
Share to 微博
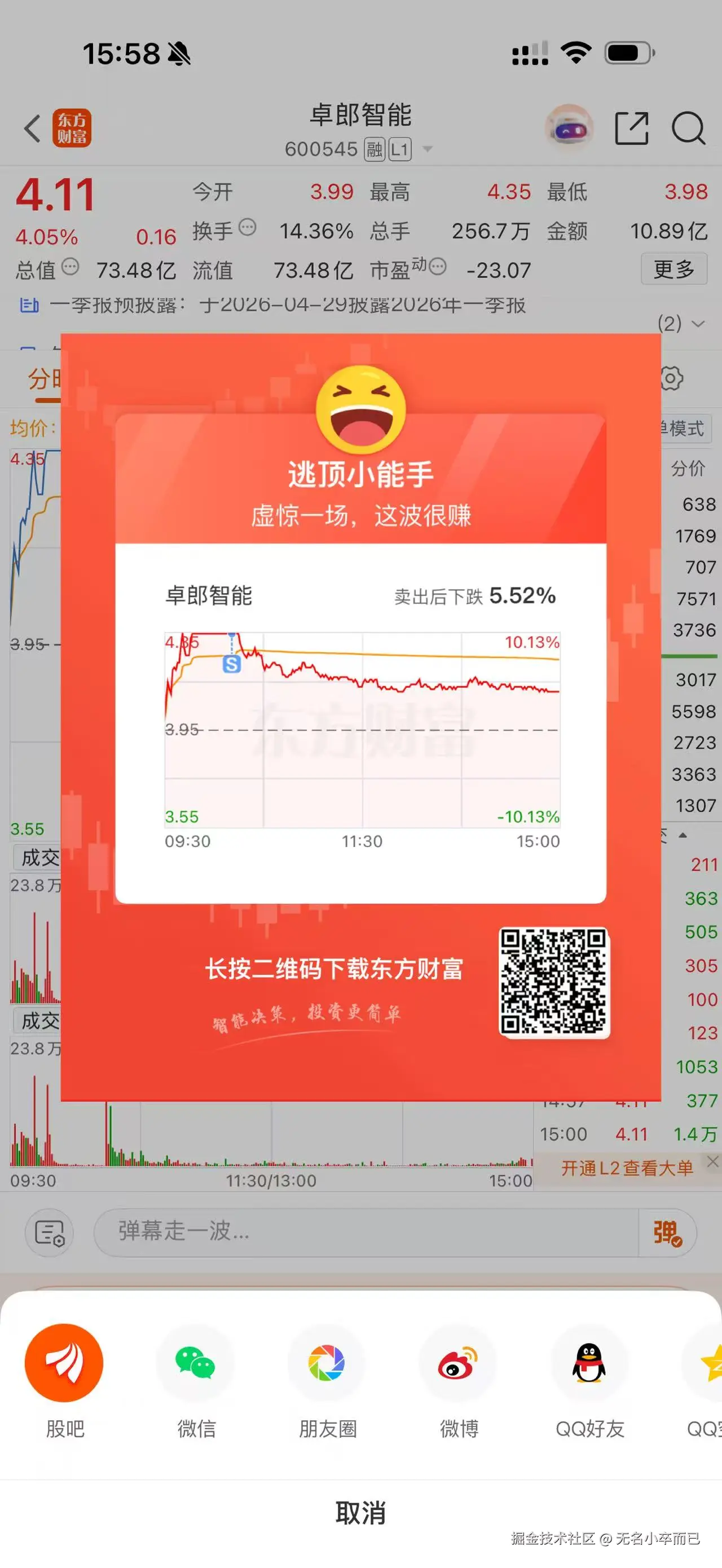[458, 1362]
